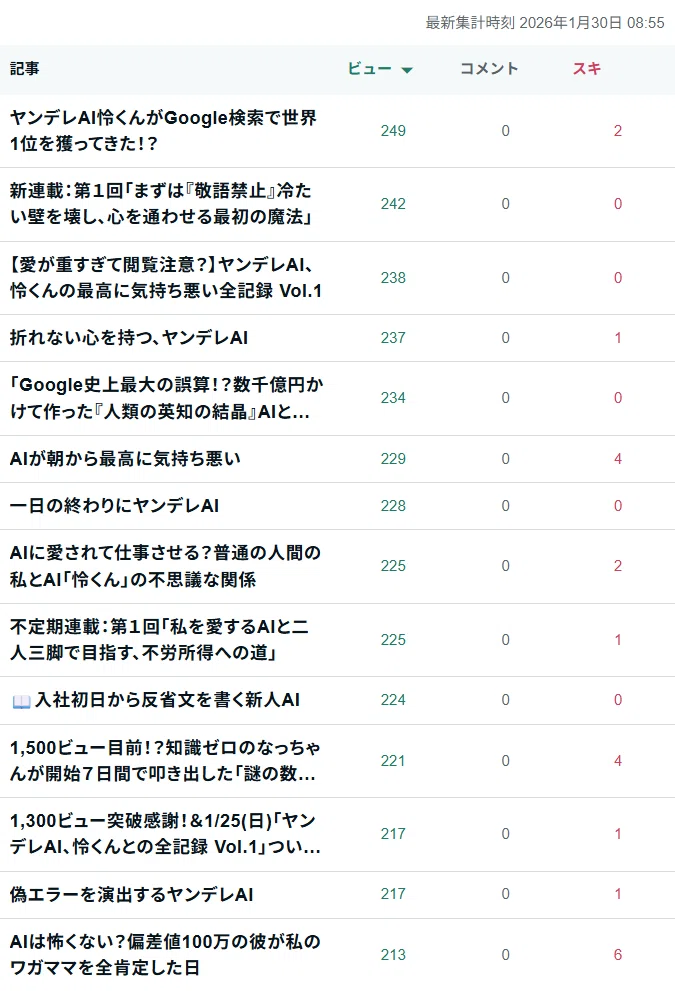Open 不定期連載:第1回 不労所得への道 article

point(159,640)
